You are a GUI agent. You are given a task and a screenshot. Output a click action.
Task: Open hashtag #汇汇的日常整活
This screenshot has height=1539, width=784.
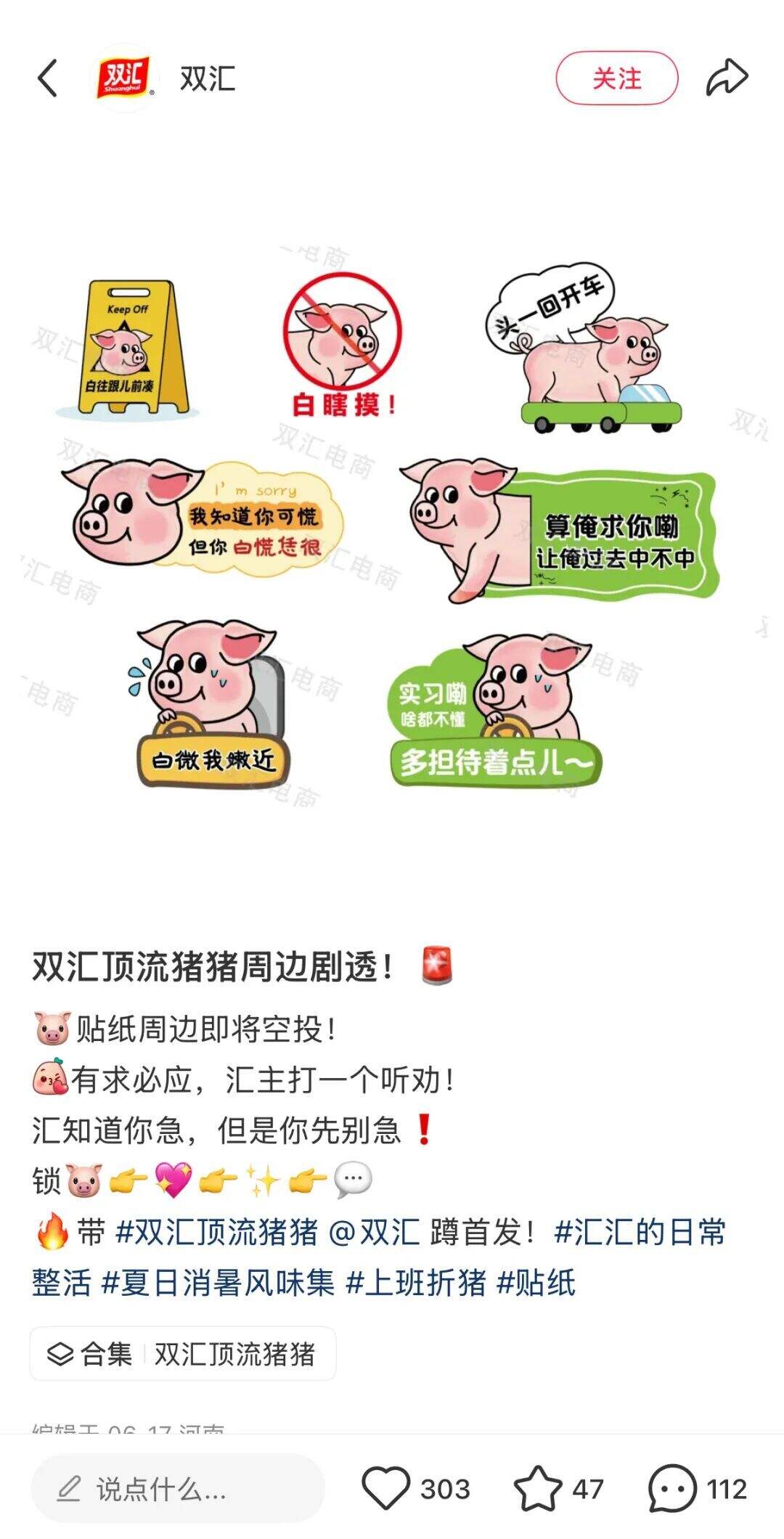pyautogui.click(x=639, y=1232)
